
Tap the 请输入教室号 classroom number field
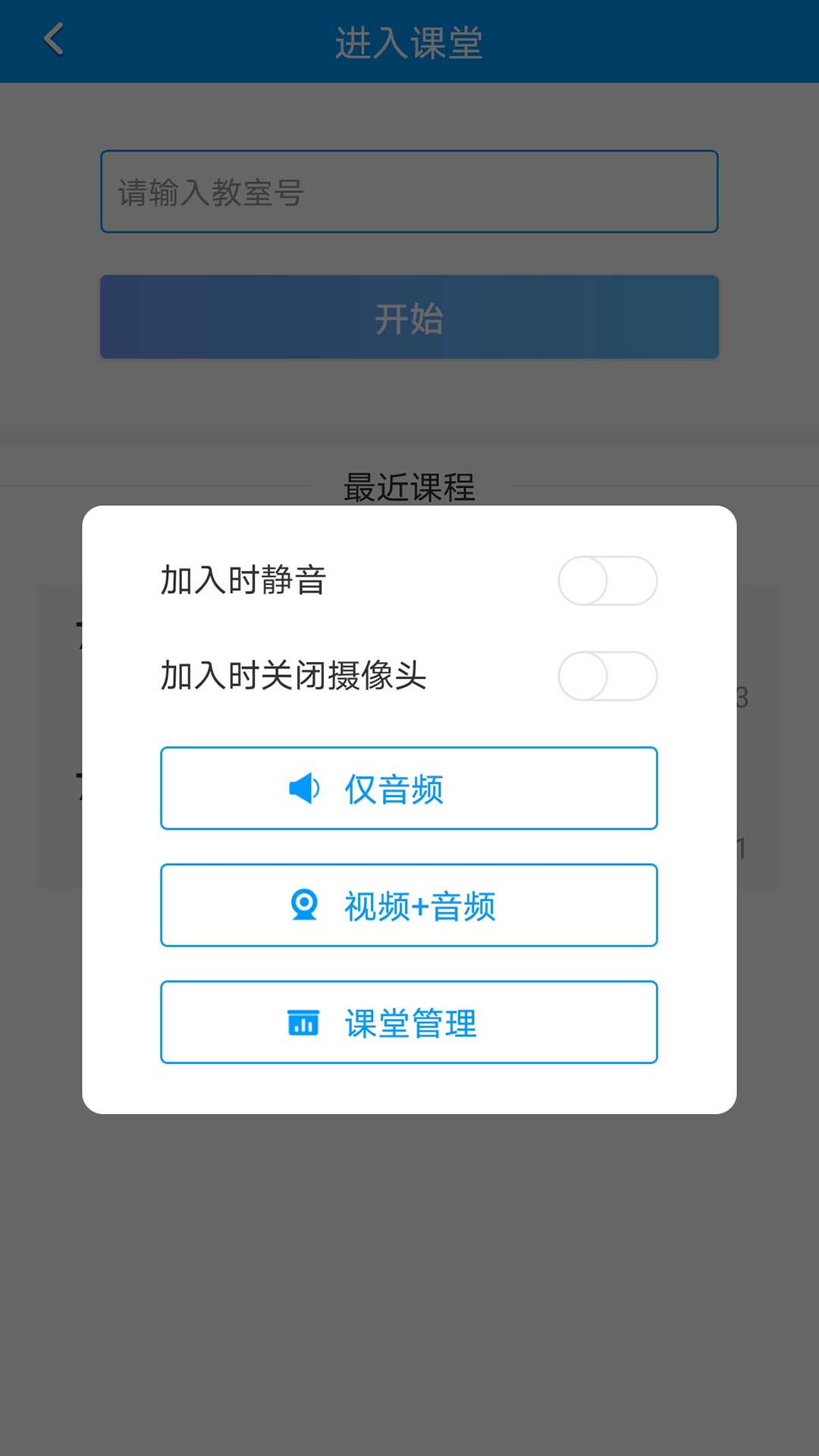[409, 192]
